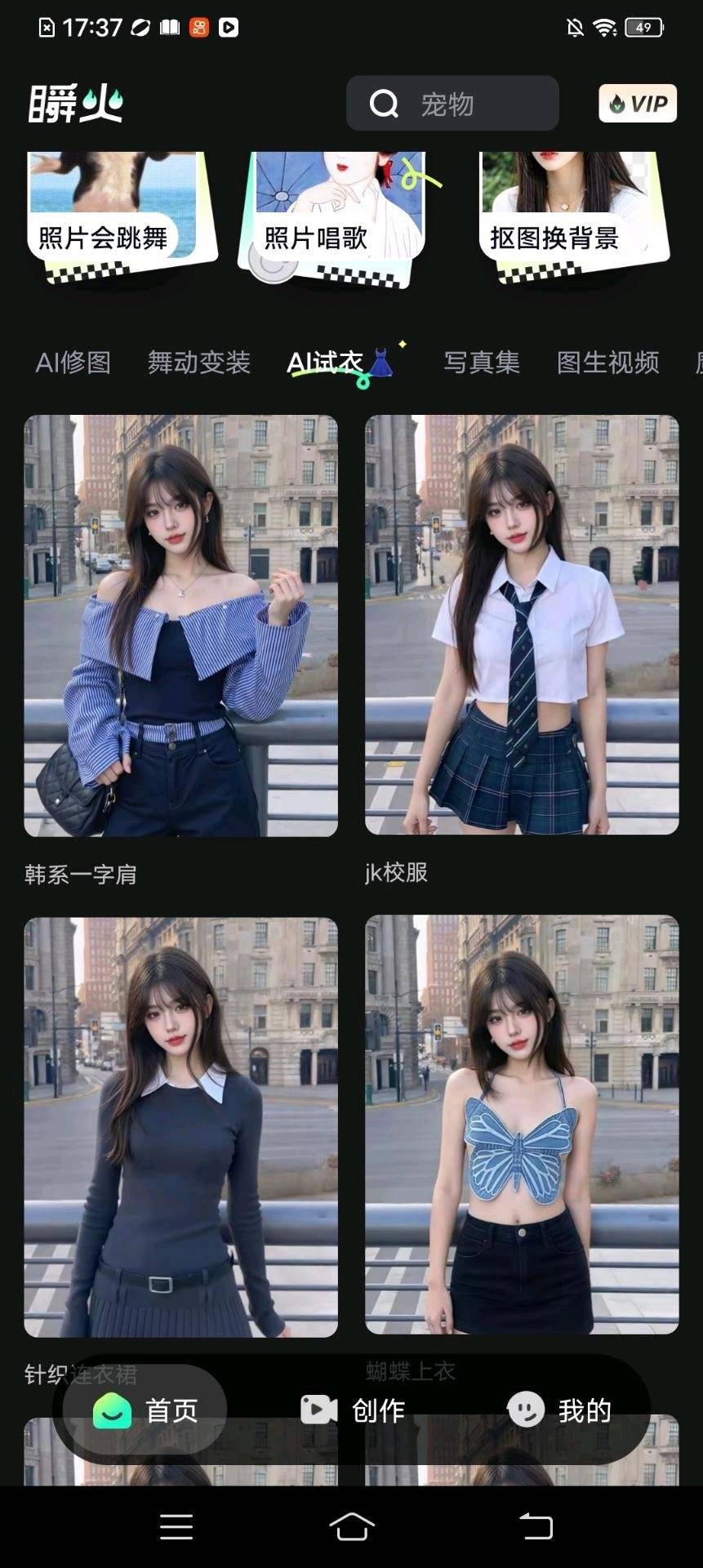This screenshot has width=703, height=1568.
Task: Open the 我的 profile tab
Action: tap(559, 1410)
